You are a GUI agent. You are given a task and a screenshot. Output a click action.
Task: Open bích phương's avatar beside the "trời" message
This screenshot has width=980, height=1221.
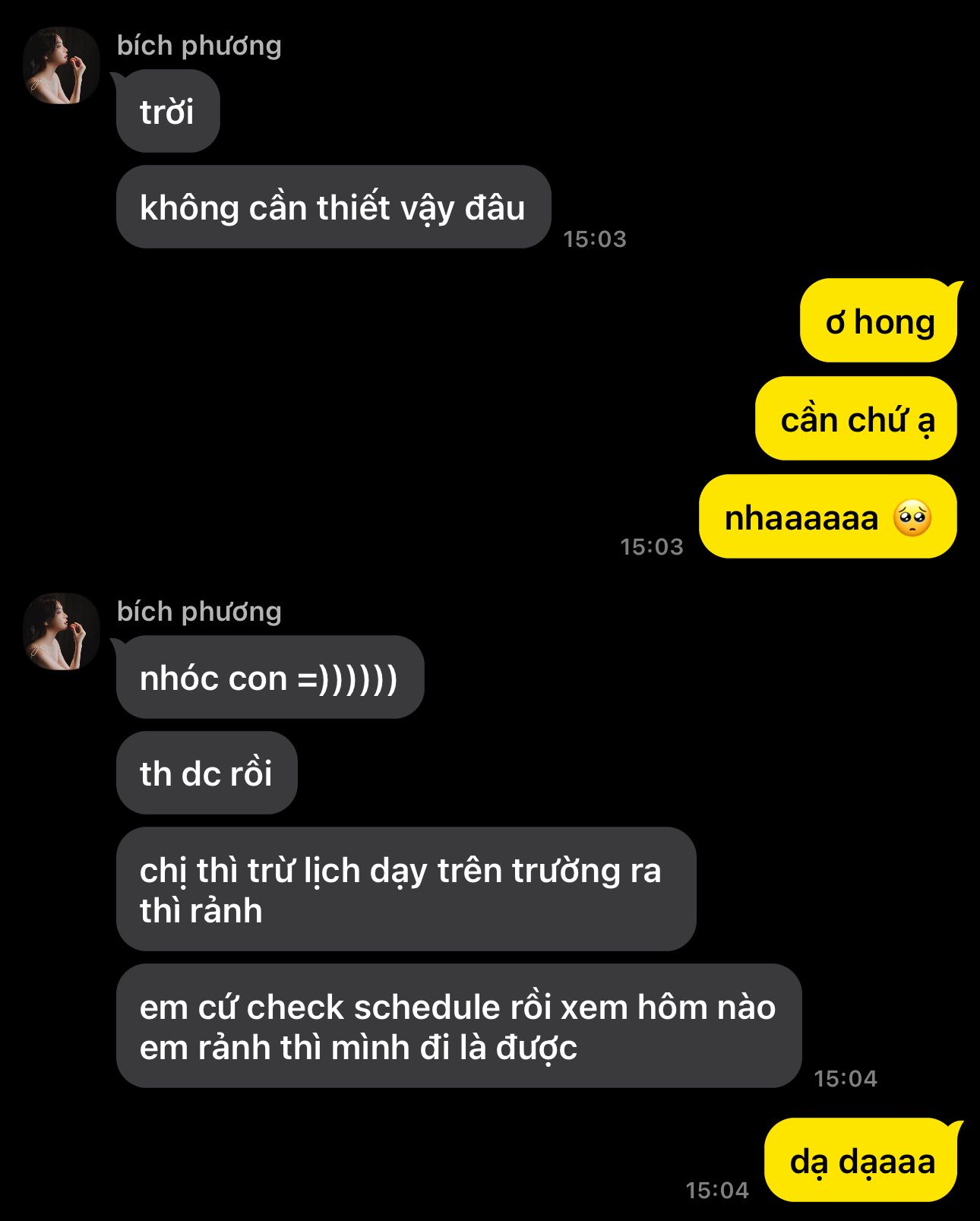pyautogui.click(x=61, y=65)
